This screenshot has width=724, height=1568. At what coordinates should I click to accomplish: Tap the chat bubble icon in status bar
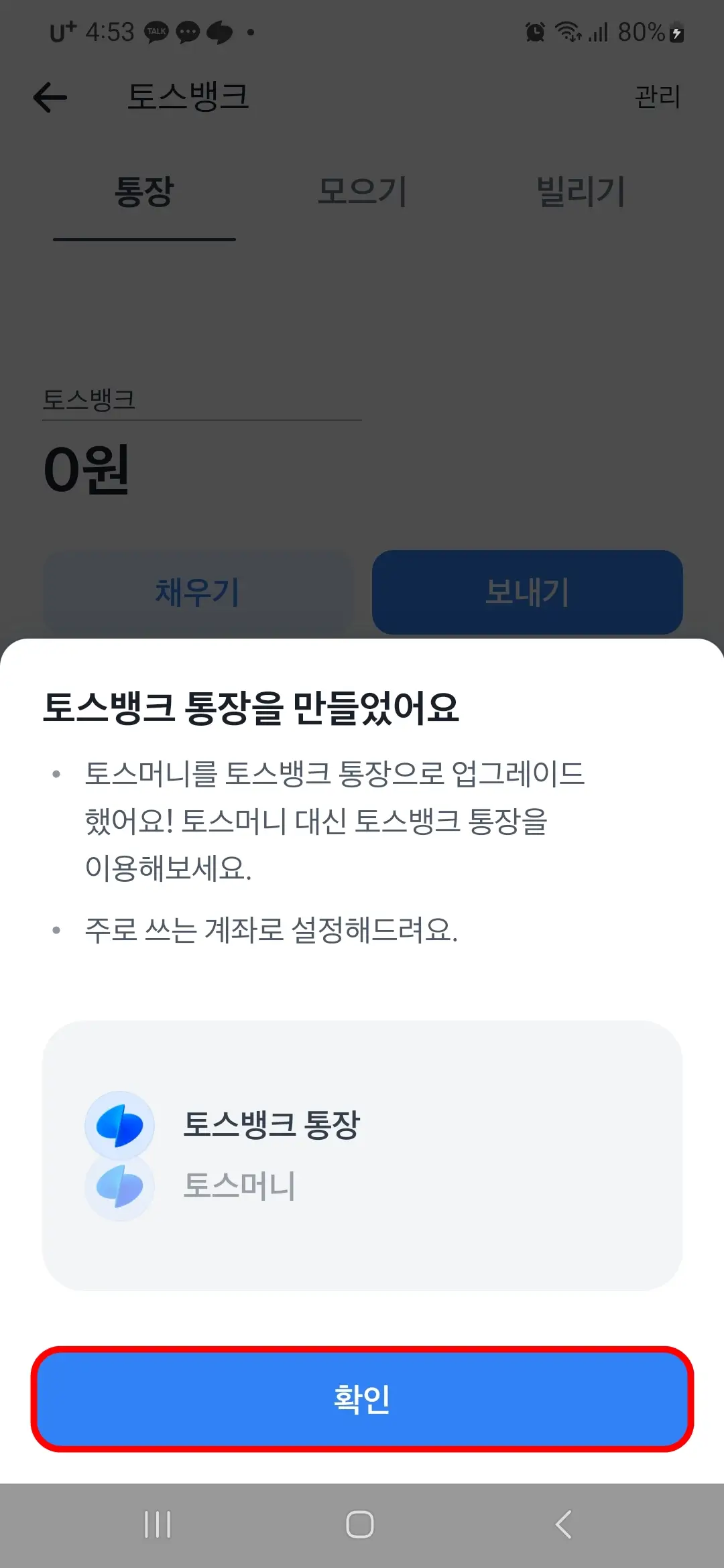click(186, 32)
